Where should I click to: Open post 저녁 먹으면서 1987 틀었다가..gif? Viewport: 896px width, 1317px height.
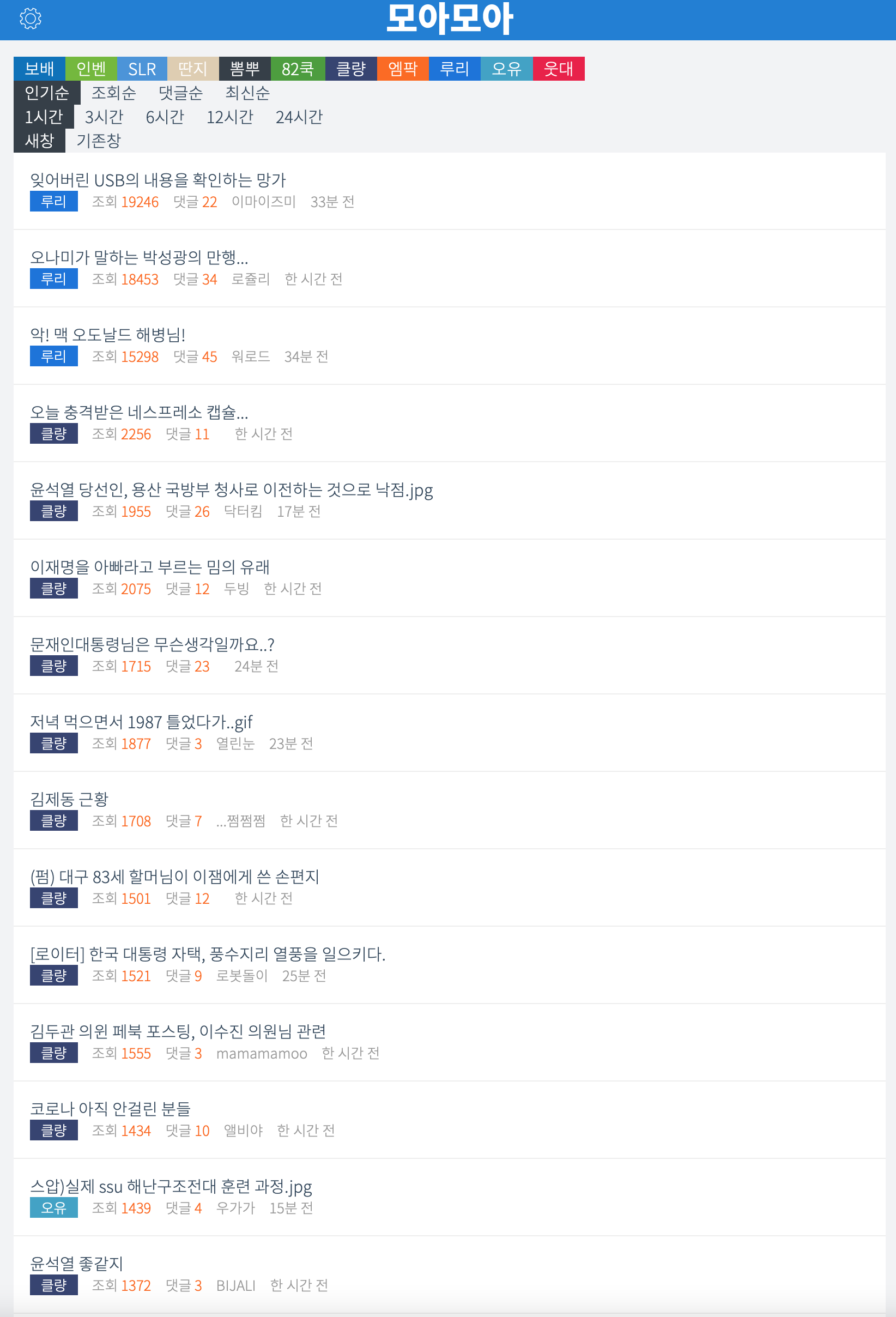pos(141,722)
